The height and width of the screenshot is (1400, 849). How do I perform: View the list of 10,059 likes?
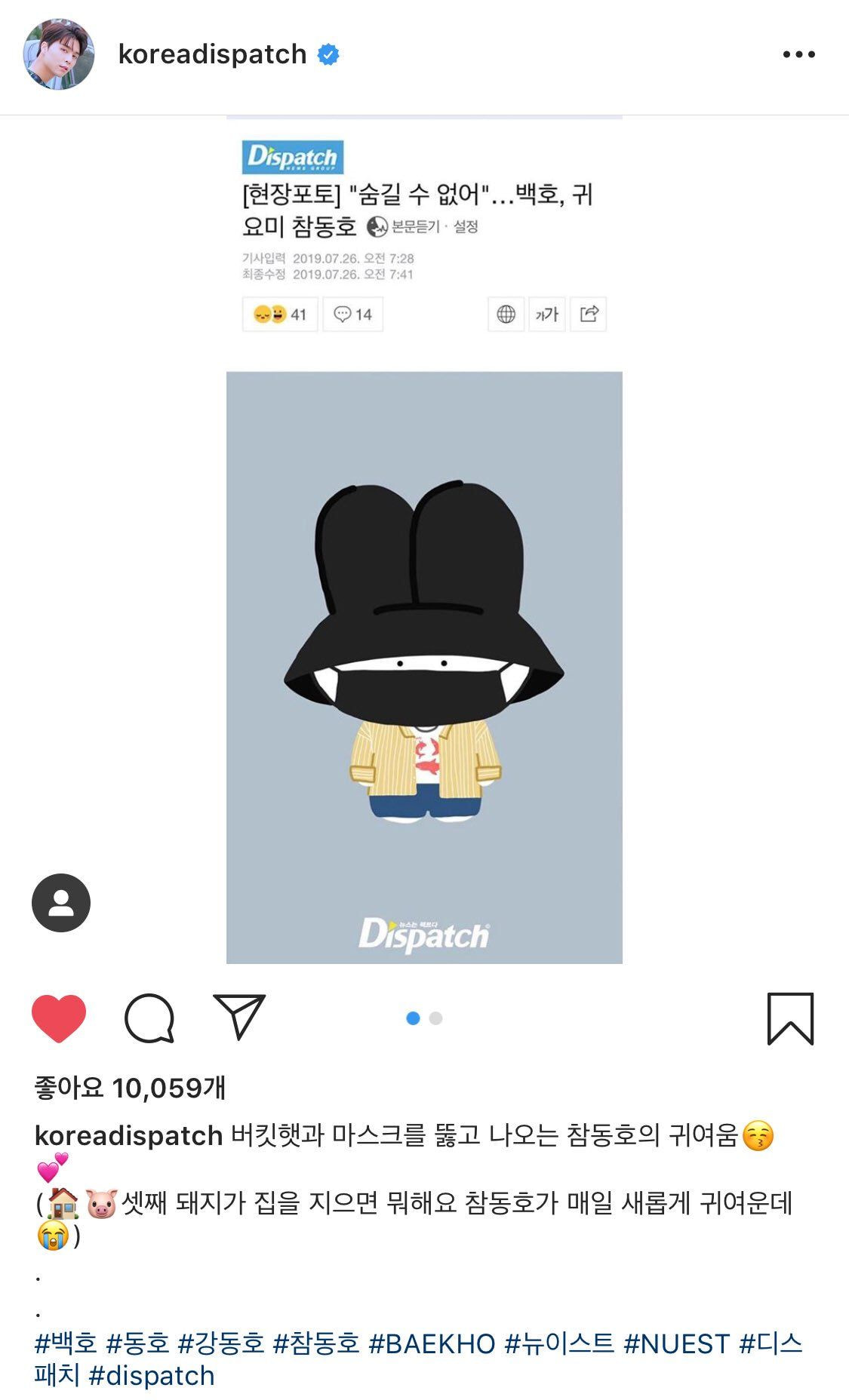tap(130, 1088)
